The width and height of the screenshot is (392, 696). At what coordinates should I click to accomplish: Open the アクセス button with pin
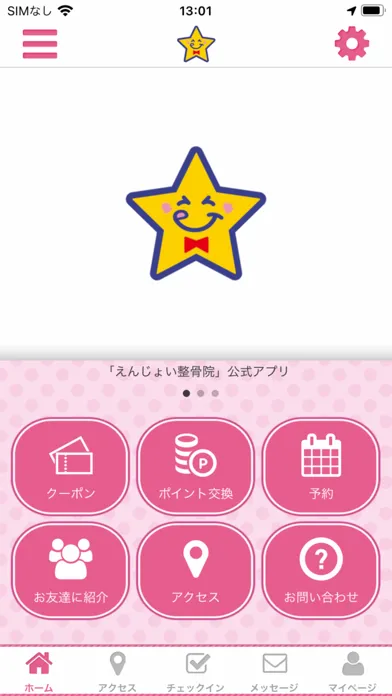pyautogui.click(x=196, y=571)
